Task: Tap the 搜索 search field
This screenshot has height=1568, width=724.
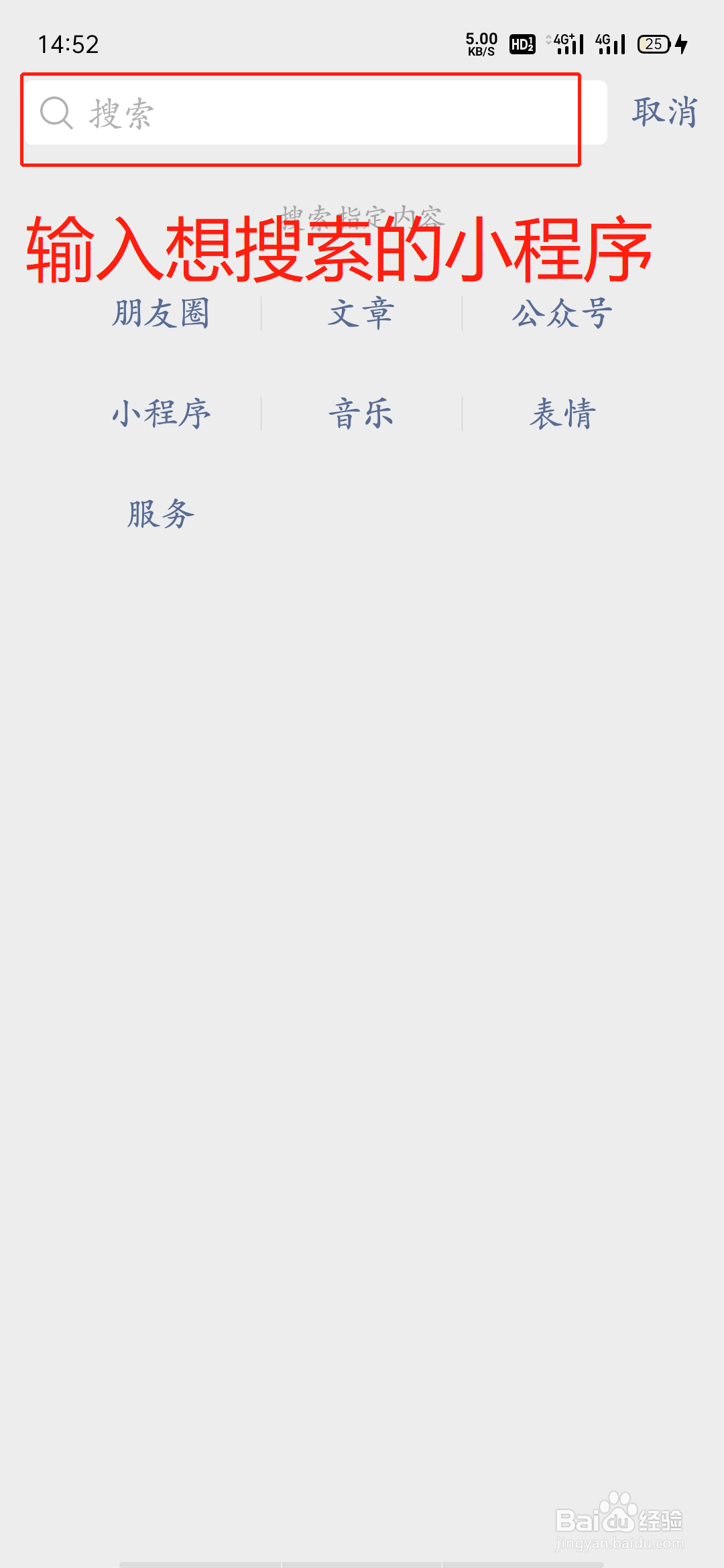Action: pyautogui.click(x=316, y=113)
